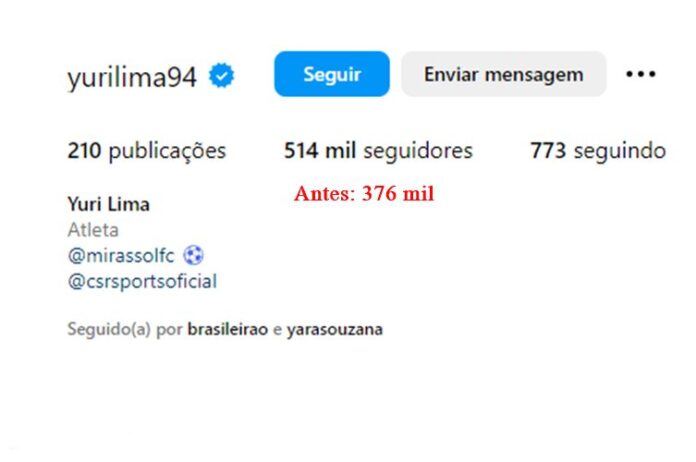View the 514 mil seguidores list
Screen dimensions: 696x462
(378, 151)
